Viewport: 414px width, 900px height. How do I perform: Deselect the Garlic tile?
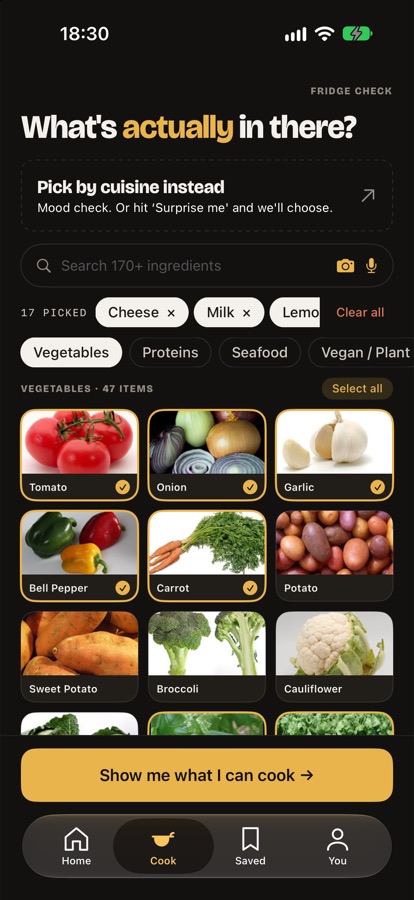tap(334, 455)
